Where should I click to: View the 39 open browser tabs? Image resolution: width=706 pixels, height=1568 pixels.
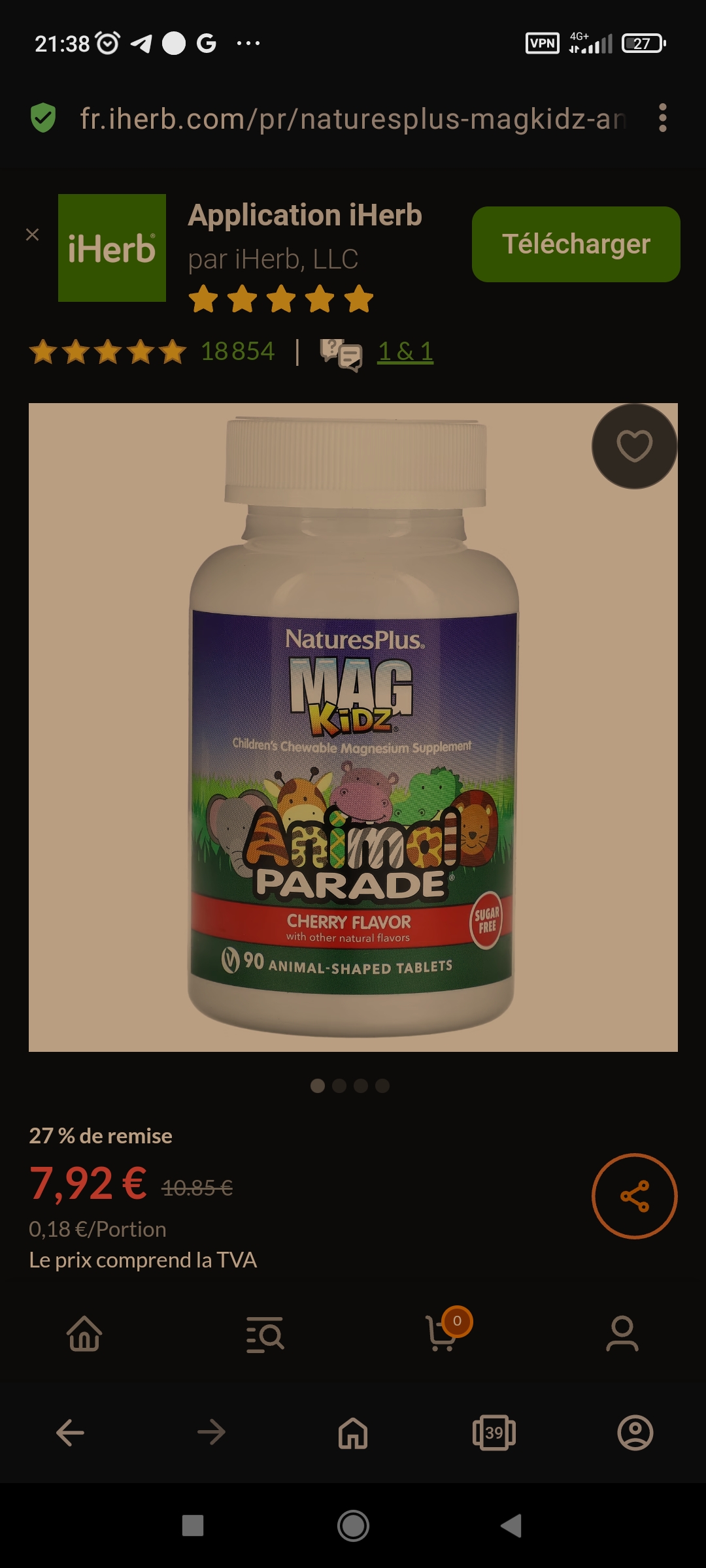point(494,1433)
